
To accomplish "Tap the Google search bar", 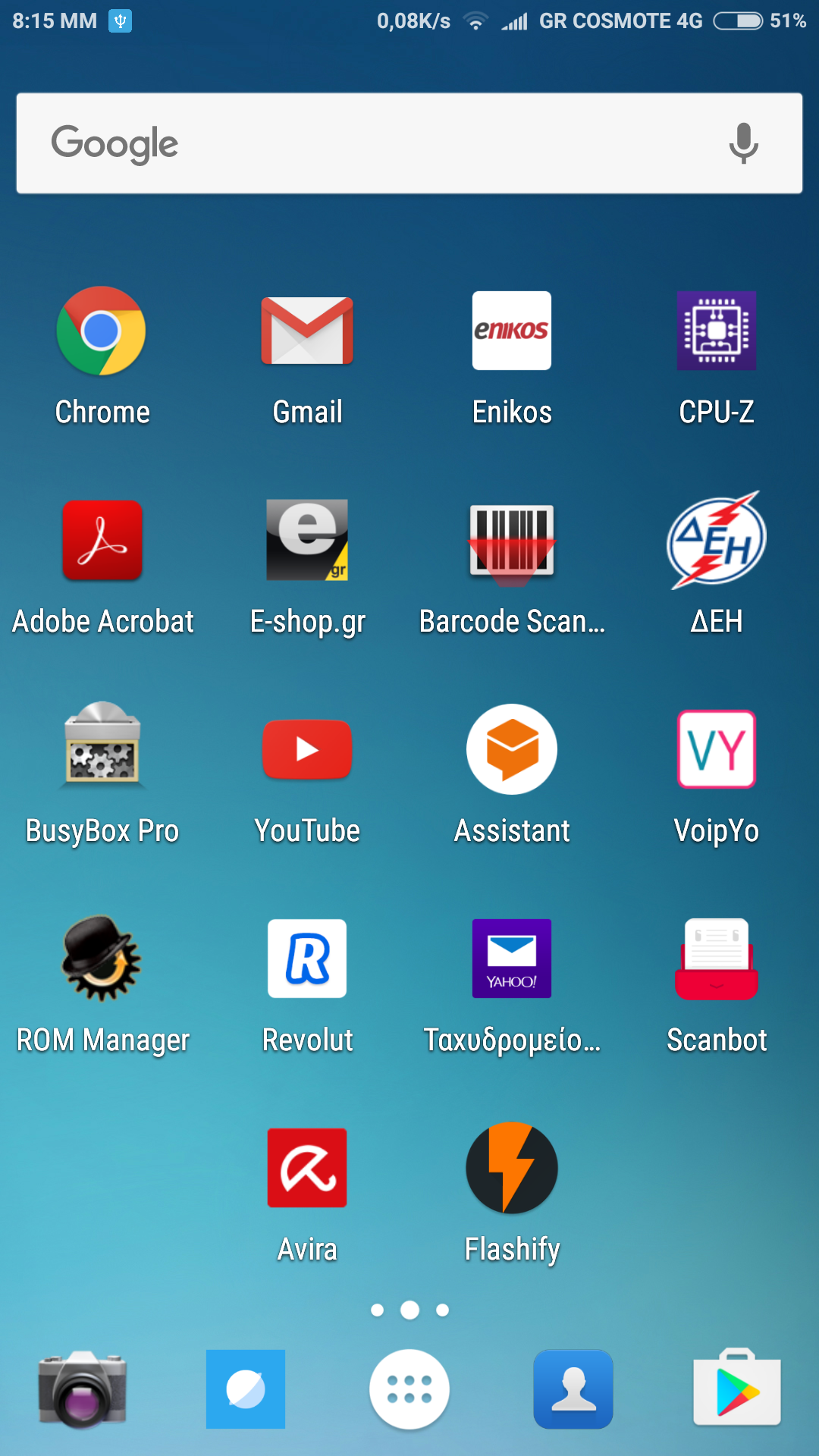I will [379, 143].
